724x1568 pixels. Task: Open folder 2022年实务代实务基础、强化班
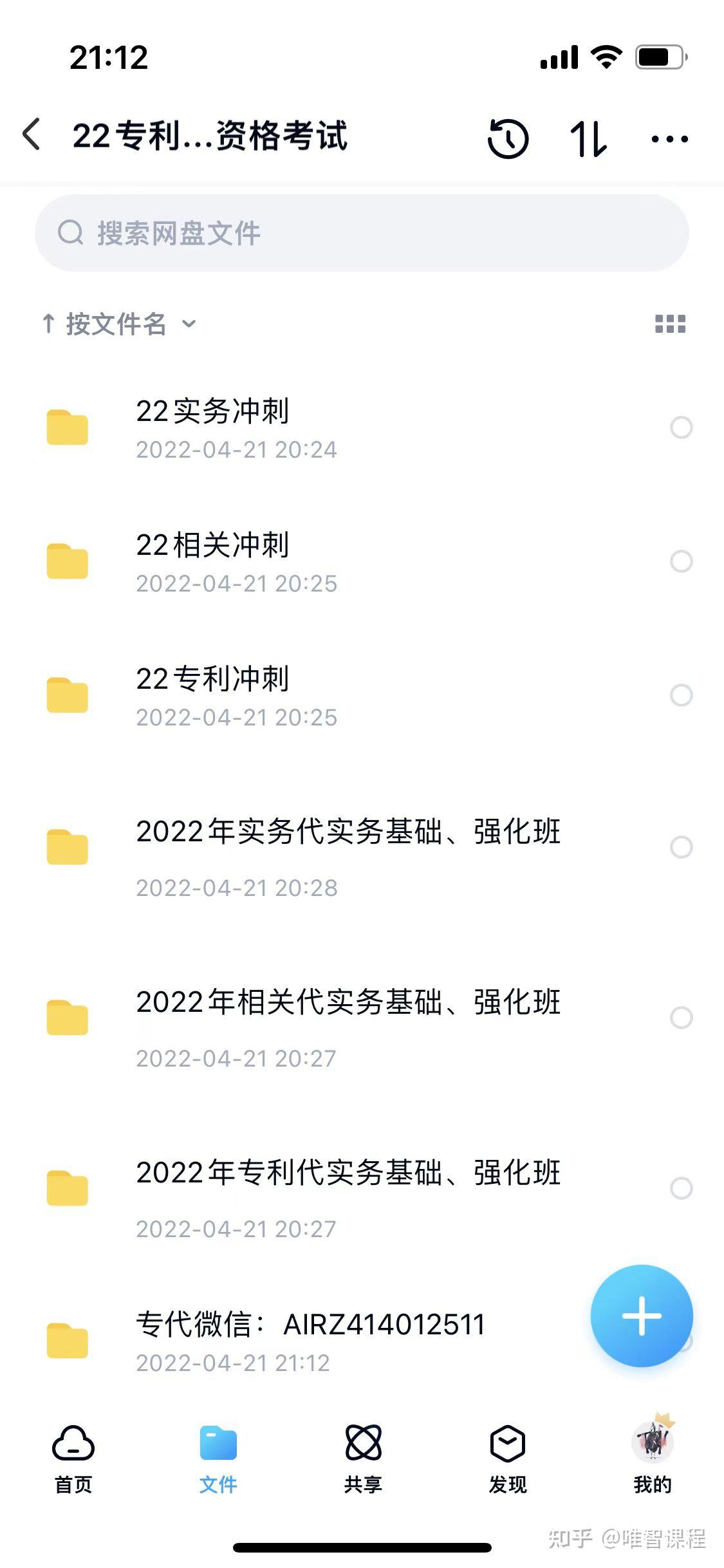point(348,847)
